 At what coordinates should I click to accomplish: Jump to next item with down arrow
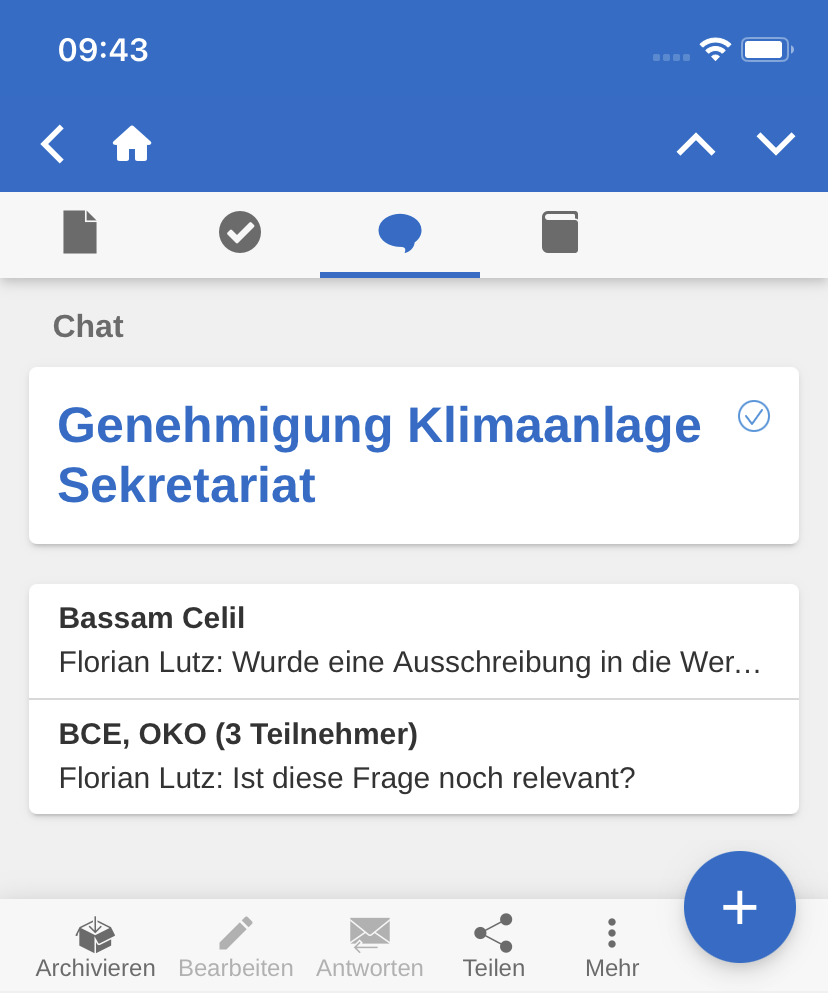click(x=776, y=144)
